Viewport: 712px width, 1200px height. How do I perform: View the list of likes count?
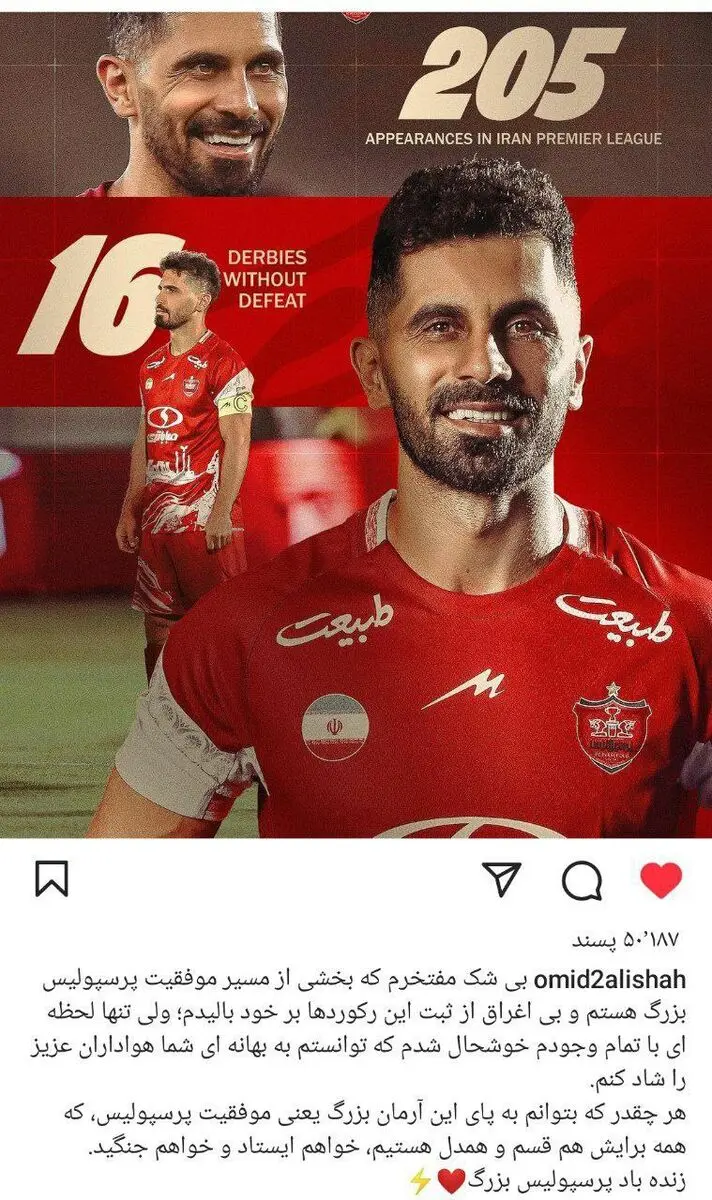[x=625, y=941]
